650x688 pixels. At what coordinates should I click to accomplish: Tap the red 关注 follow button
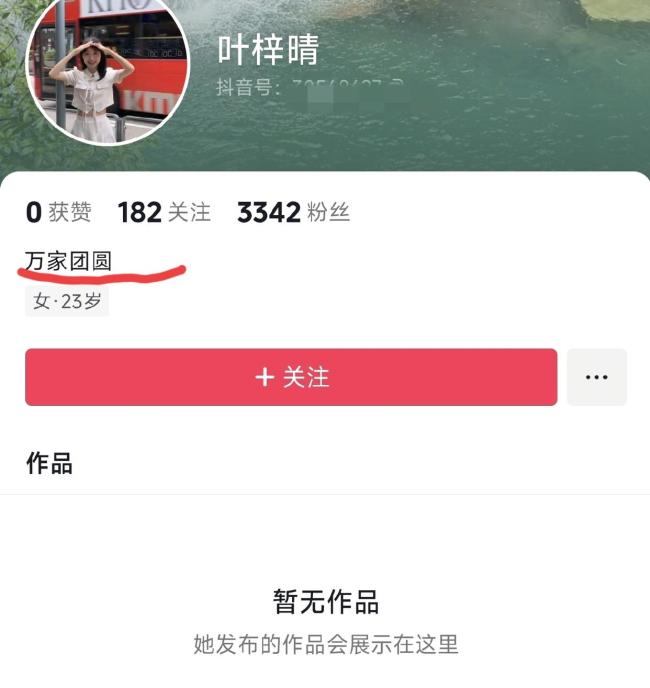pyautogui.click(x=290, y=377)
